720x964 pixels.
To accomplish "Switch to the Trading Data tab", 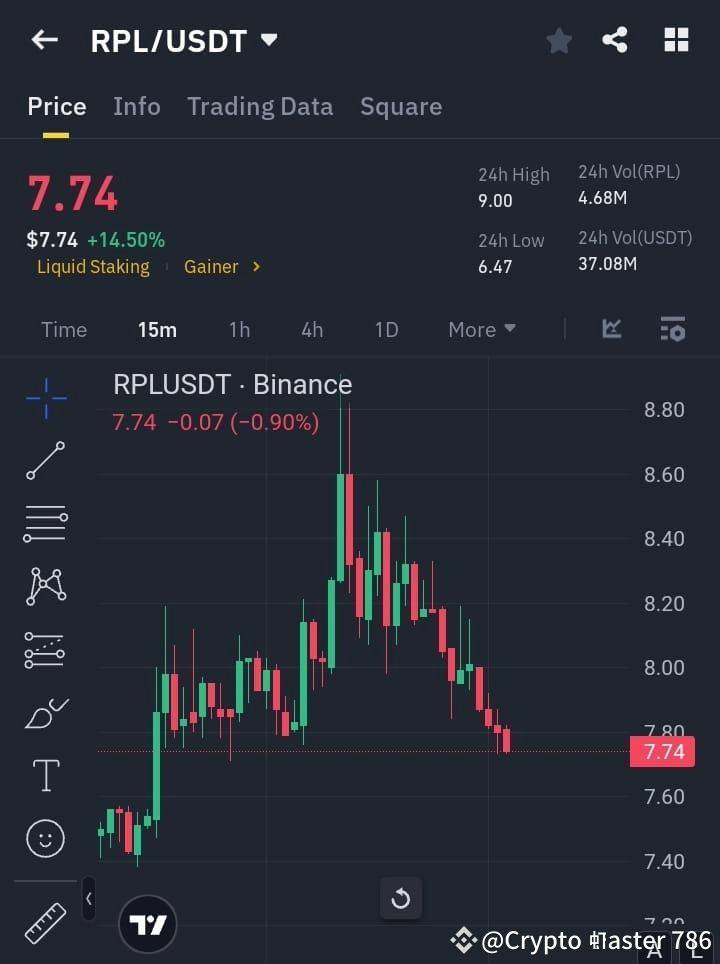I will (260, 106).
